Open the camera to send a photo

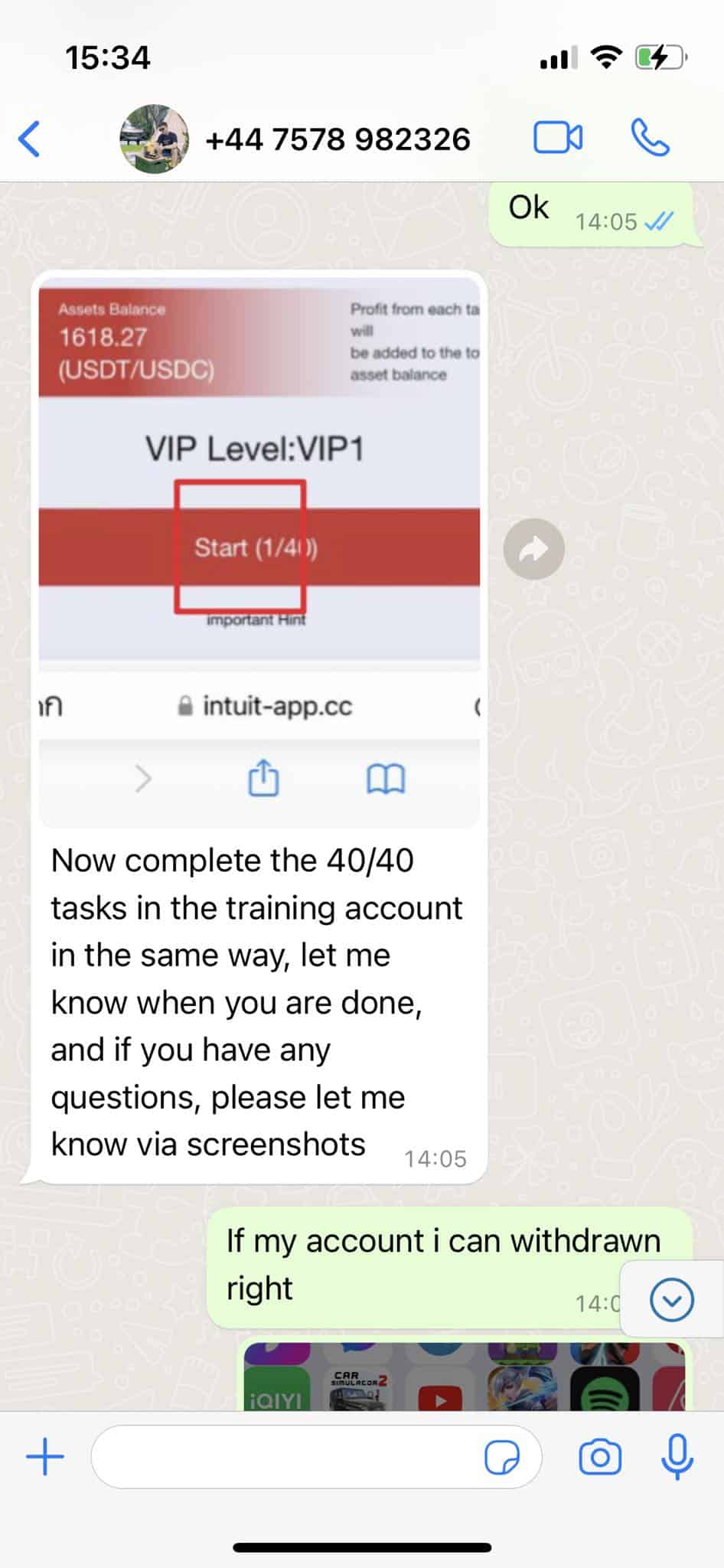600,1456
